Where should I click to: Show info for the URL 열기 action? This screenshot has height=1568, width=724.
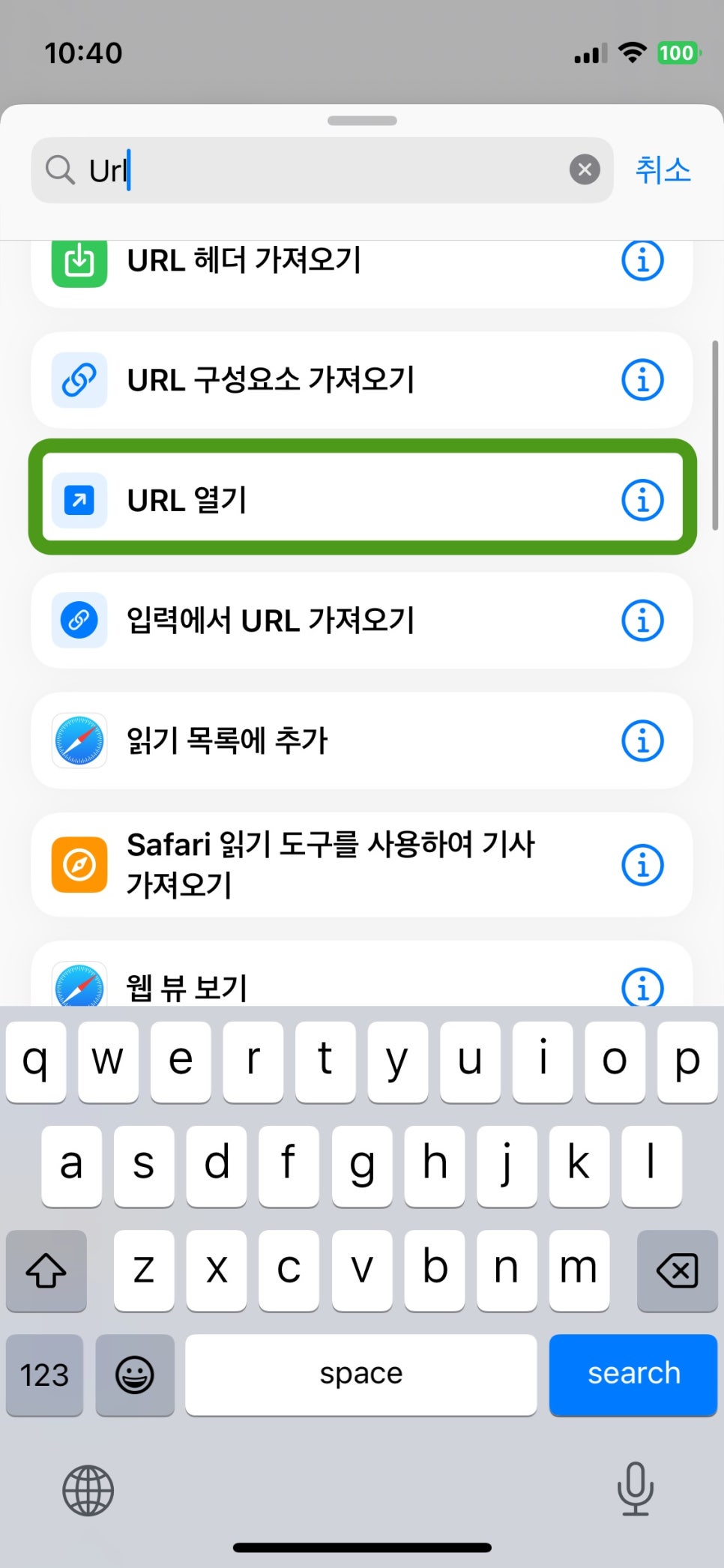click(x=642, y=499)
